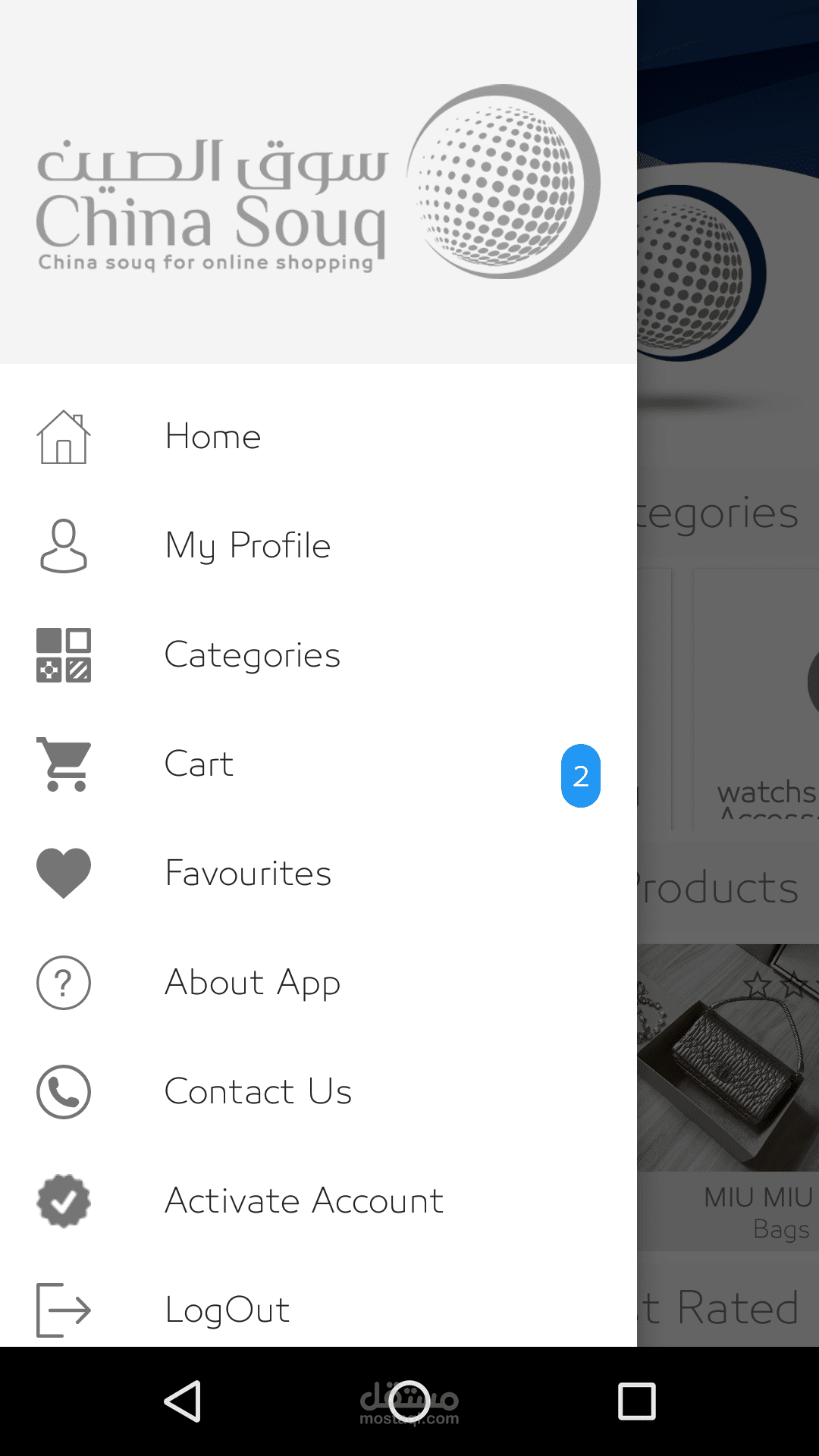Viewport: 819px width, 1456px height.
Task: Choose LogOut
Action: point(318,1303)
